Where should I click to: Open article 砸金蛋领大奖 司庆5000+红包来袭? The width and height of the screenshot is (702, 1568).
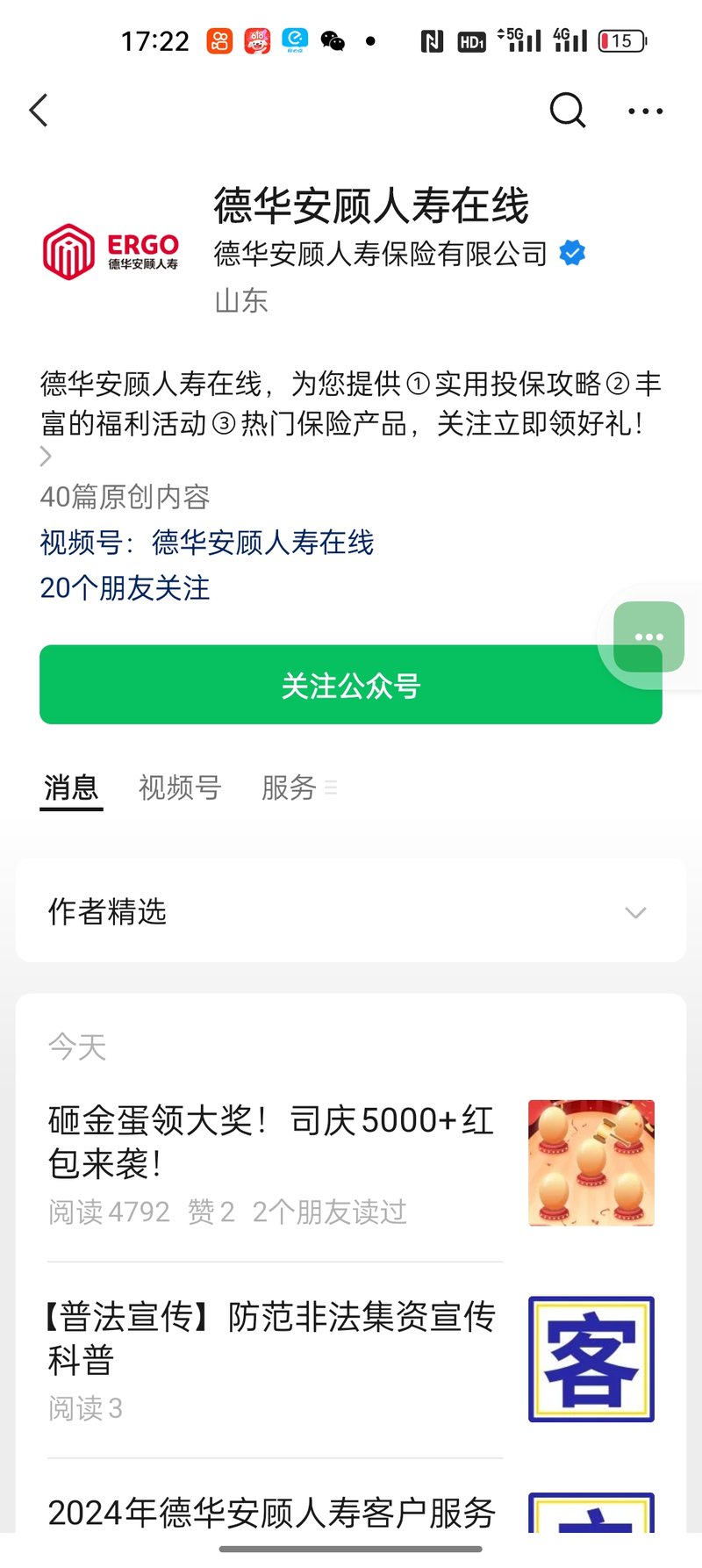(272, 1141)
